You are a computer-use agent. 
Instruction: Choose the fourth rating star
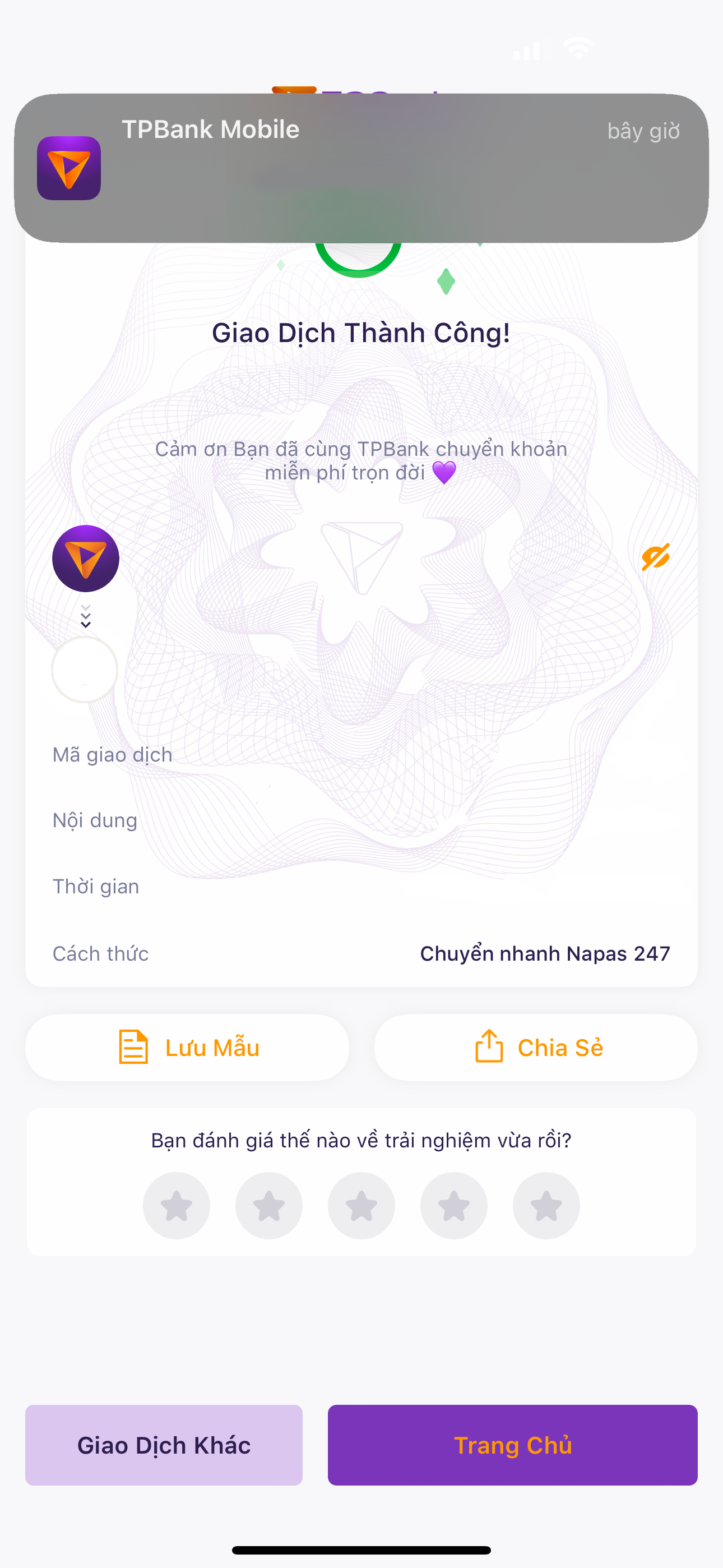454,1206
